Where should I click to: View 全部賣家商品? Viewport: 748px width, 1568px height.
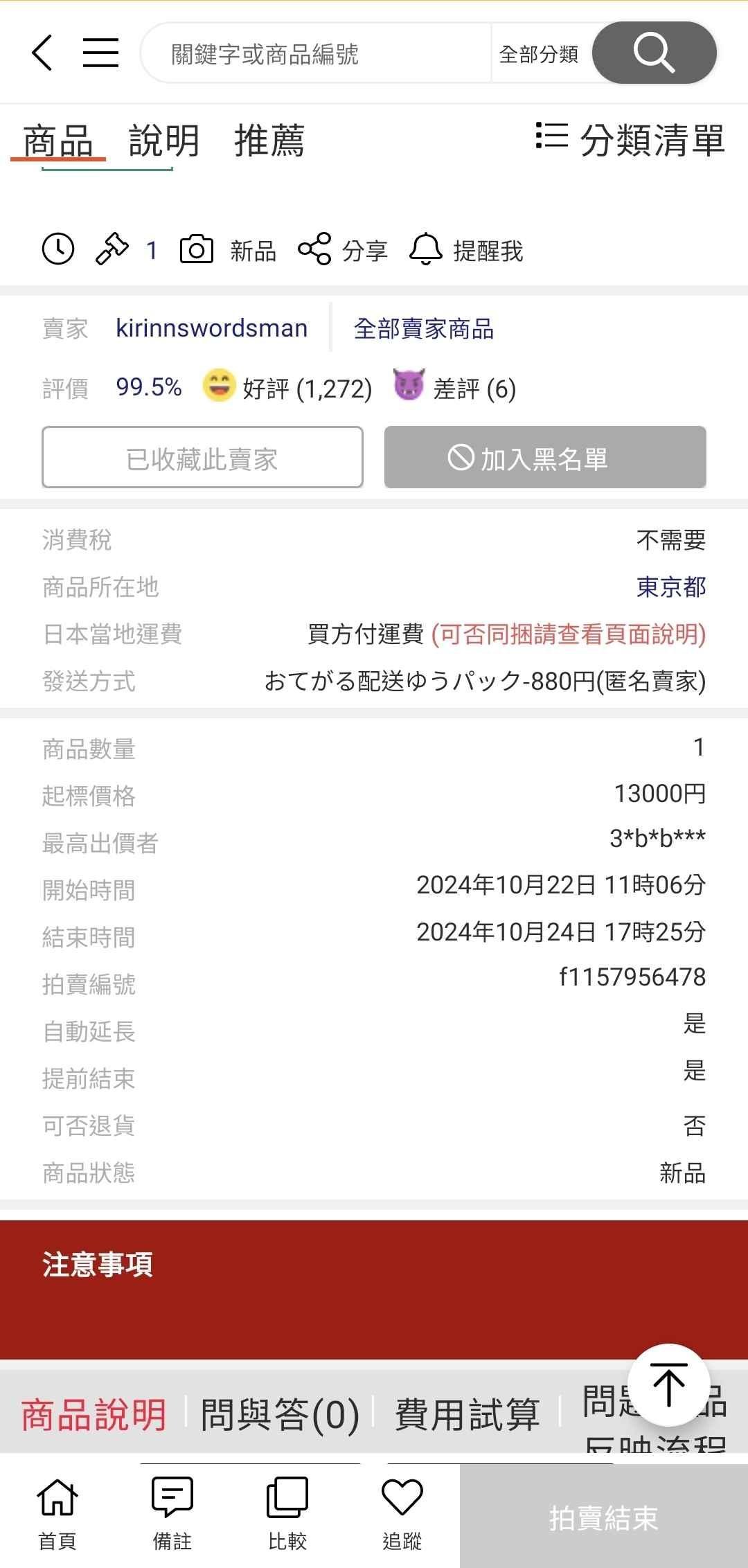tap(423, 329)
